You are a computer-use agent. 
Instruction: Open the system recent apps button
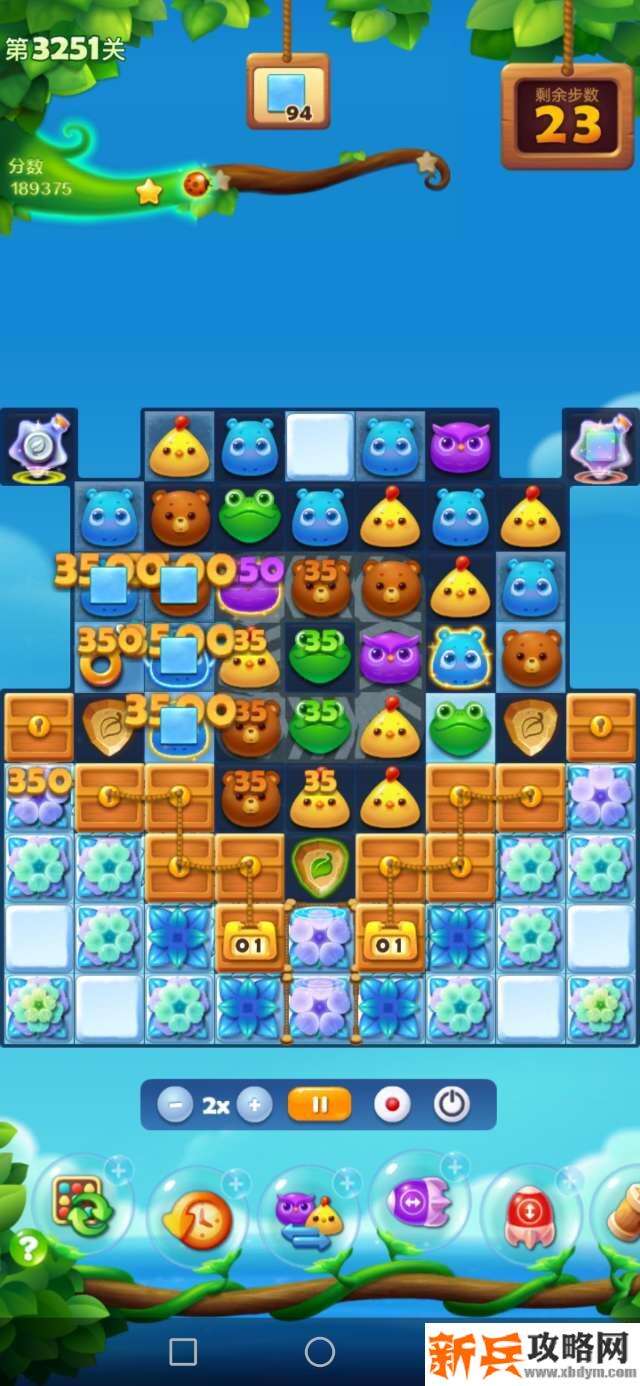(183, 1352)
